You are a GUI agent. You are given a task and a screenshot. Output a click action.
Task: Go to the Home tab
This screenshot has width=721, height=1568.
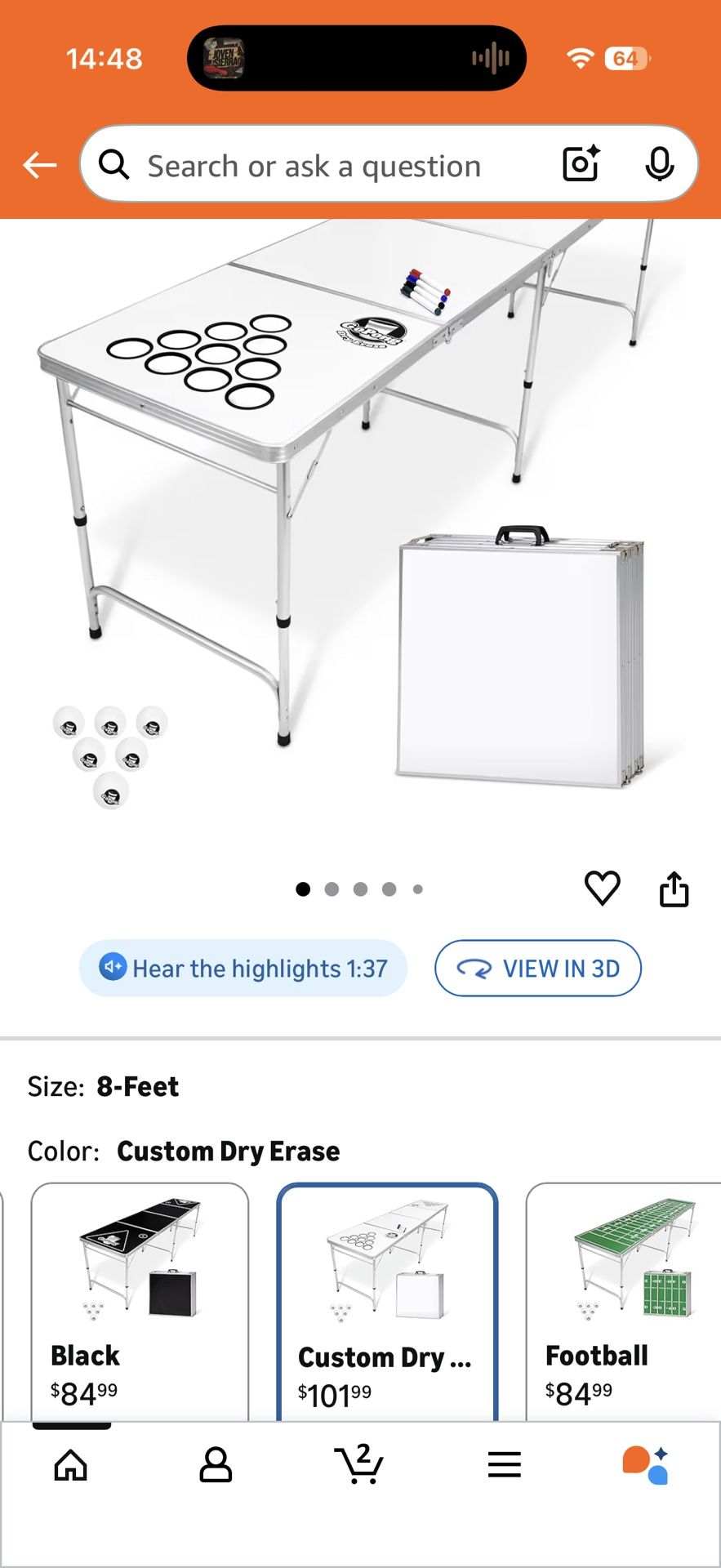click(71, 1465)
